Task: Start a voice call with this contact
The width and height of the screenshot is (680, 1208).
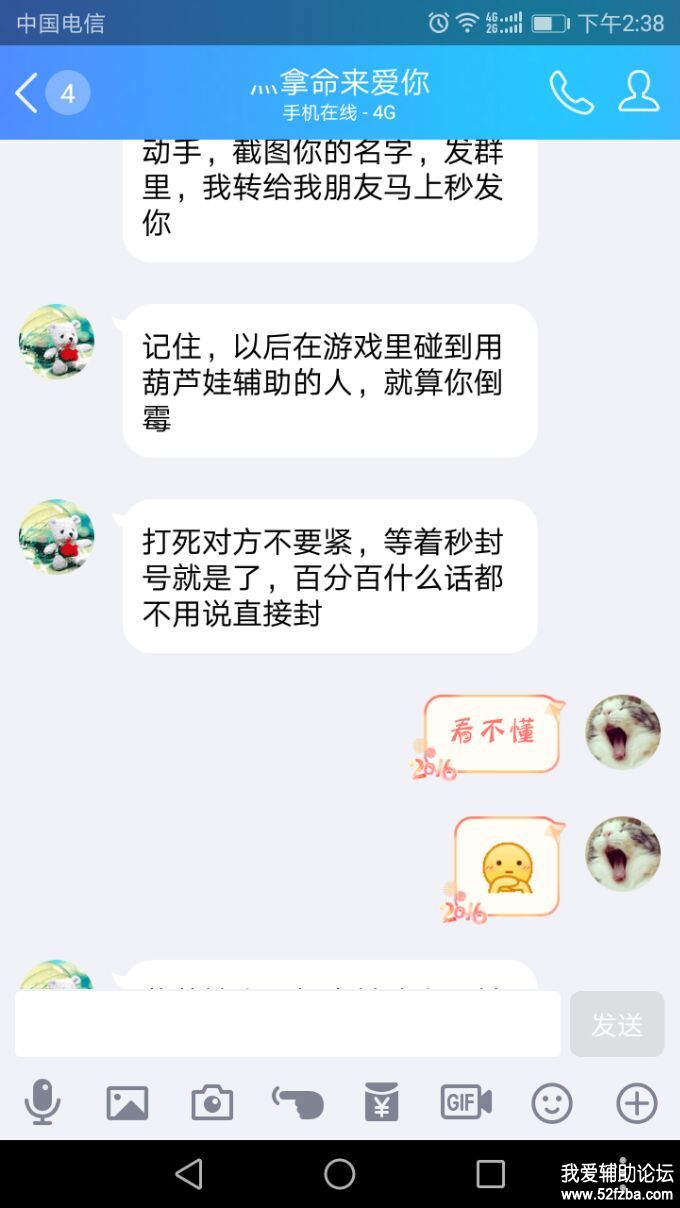Action: [571, 93]
